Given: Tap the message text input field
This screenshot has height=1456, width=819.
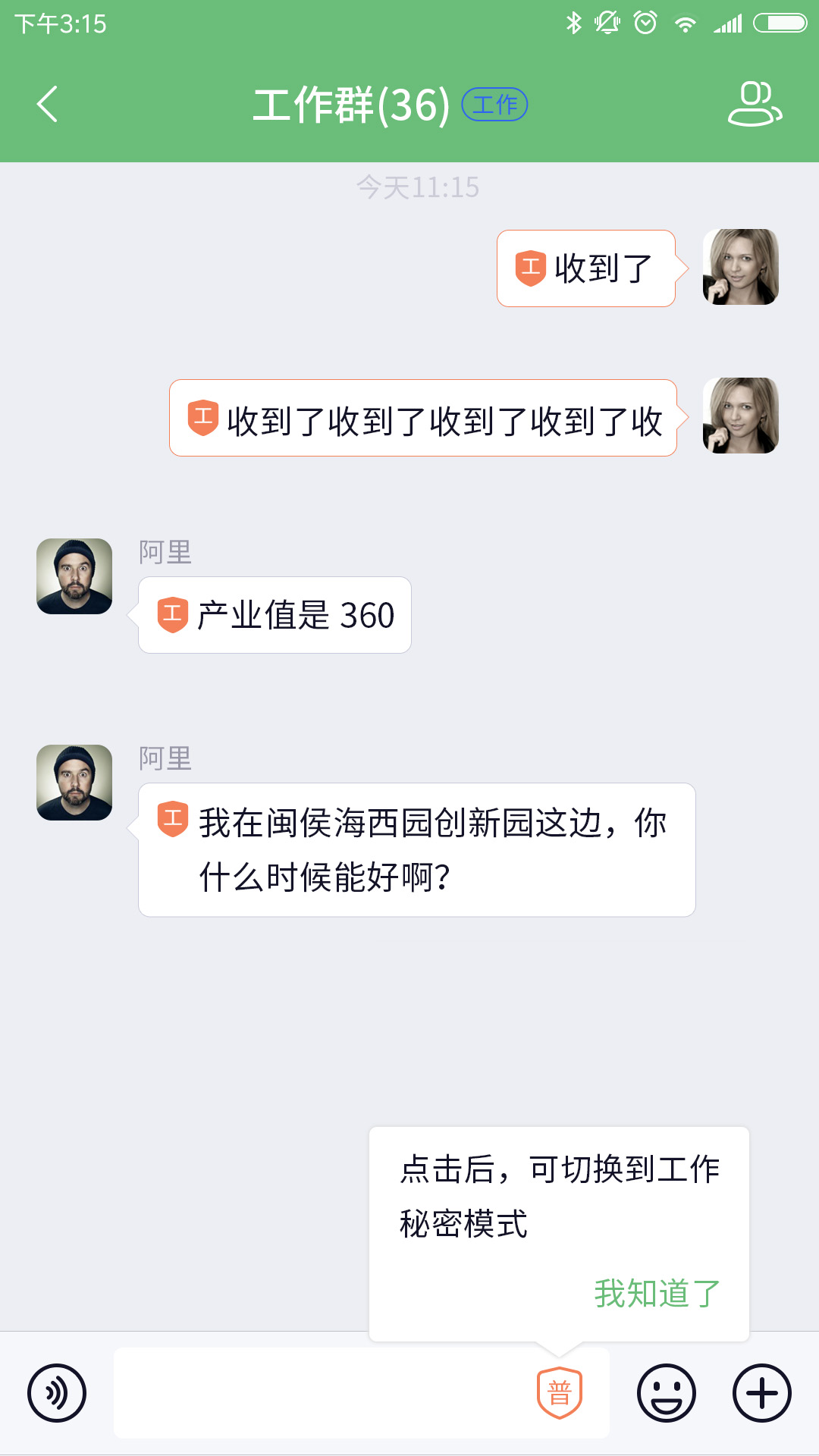Looking at the screenshot, I should tap(318, 1393).
